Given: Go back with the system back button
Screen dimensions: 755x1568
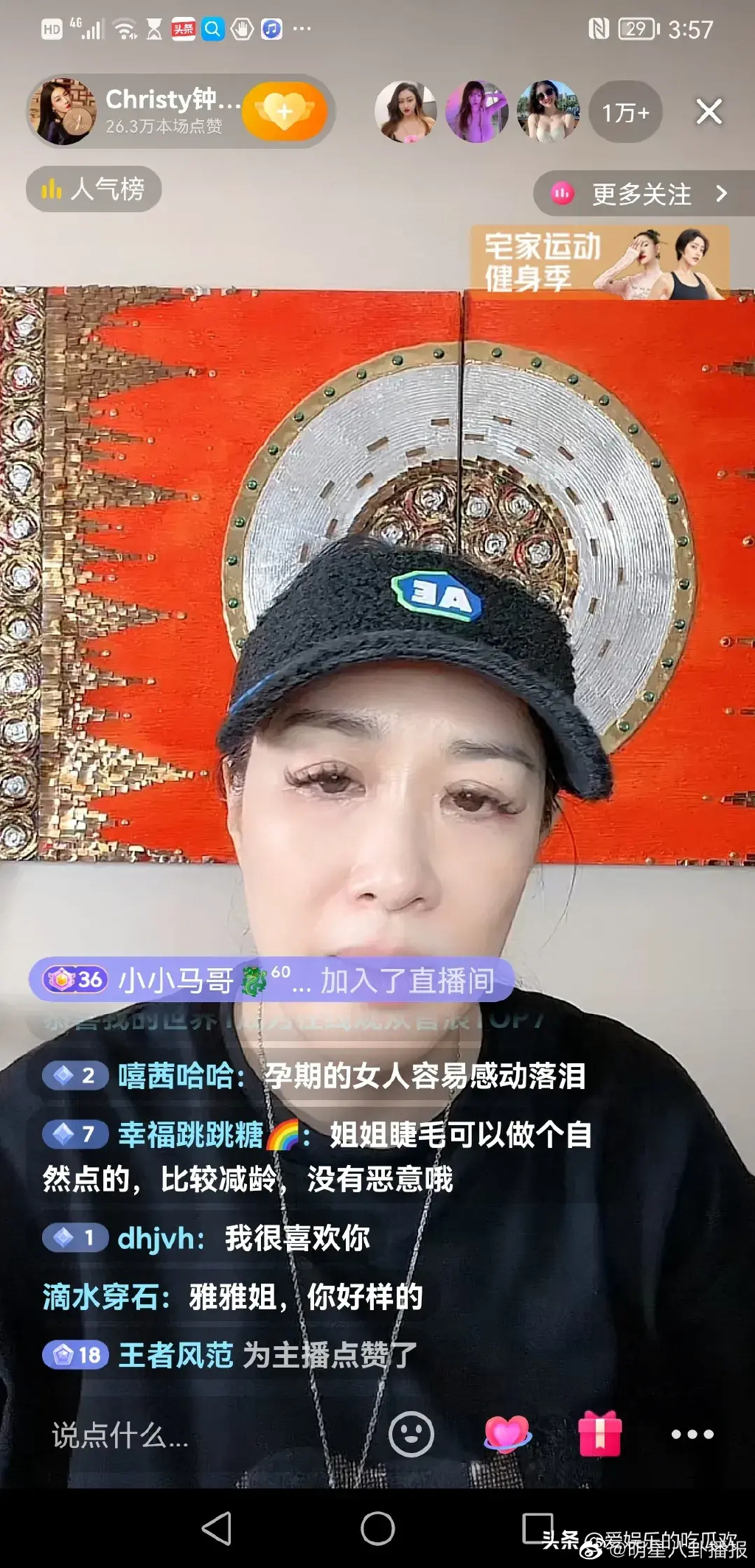Looking at the screenshot, I should [x=218, y=1528].
